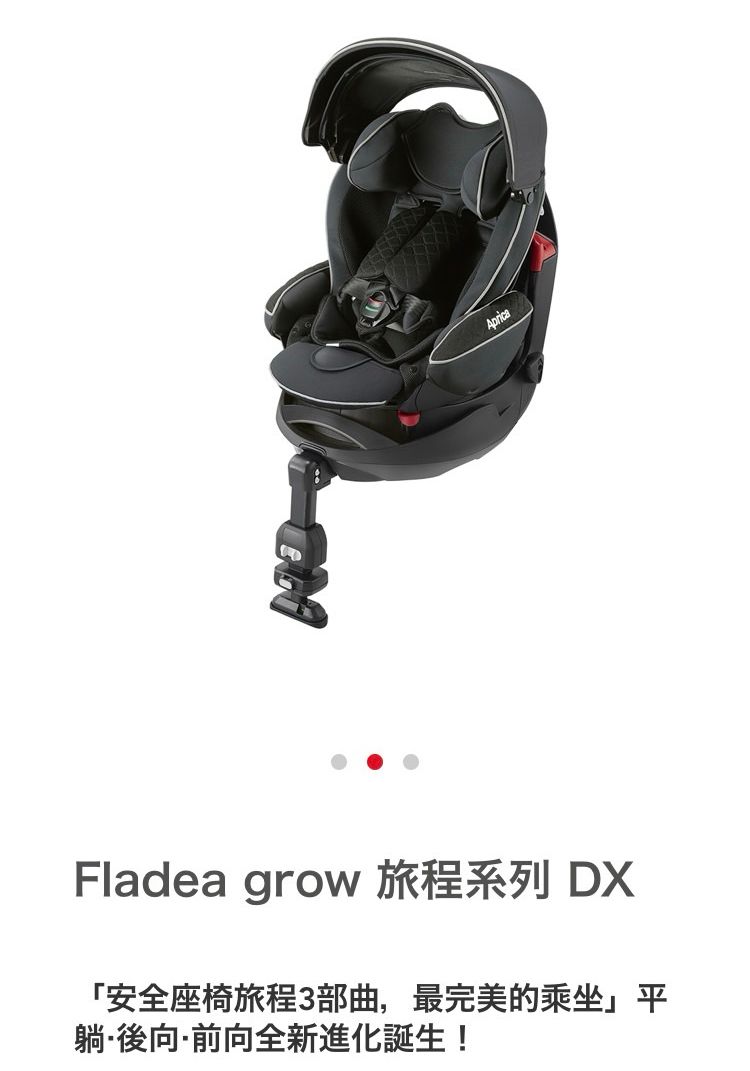
Task: Tap the active red carousel dot
Action: 375,762
